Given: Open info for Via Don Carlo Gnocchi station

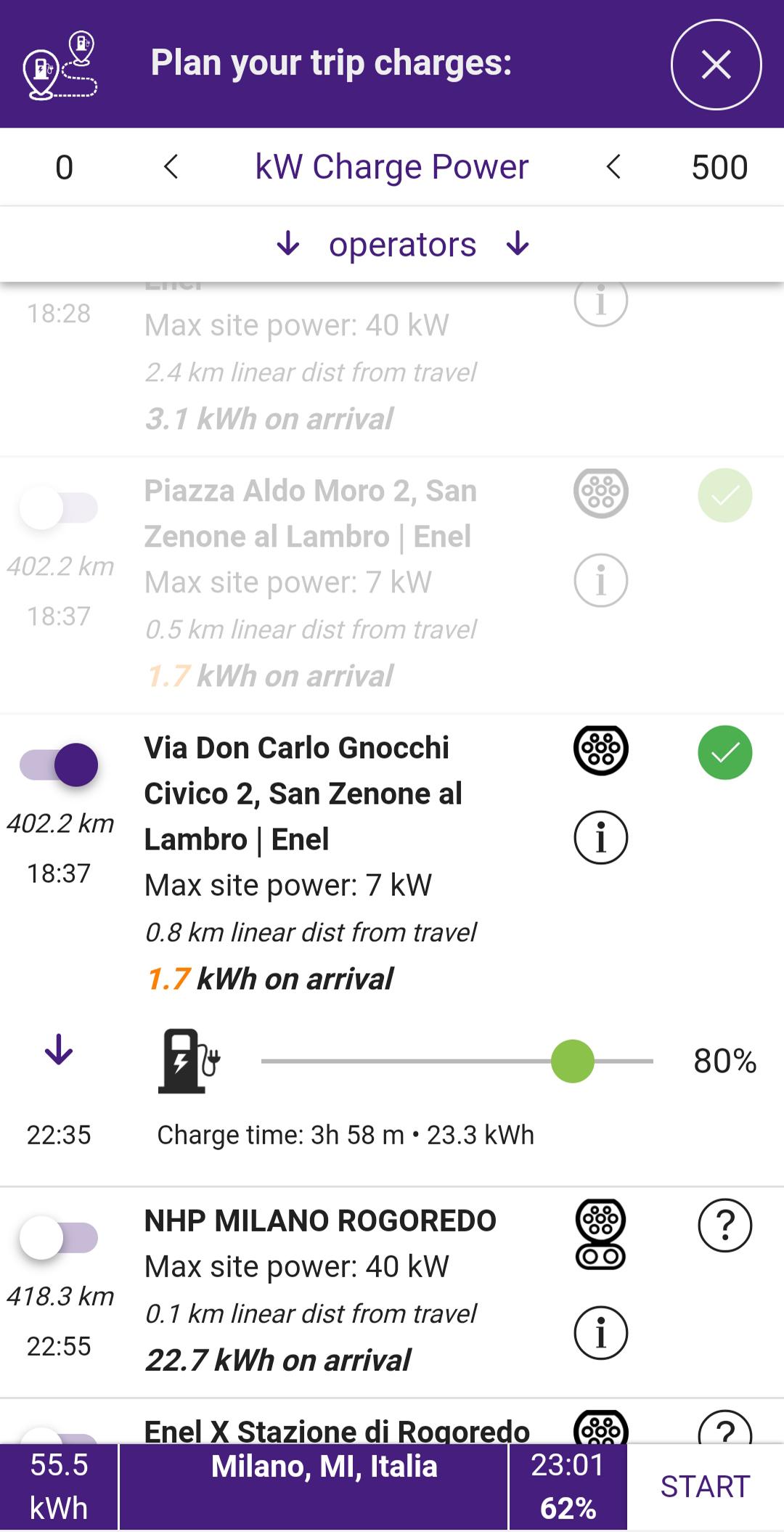Looking at the screenshot, I should pos(600,837).
